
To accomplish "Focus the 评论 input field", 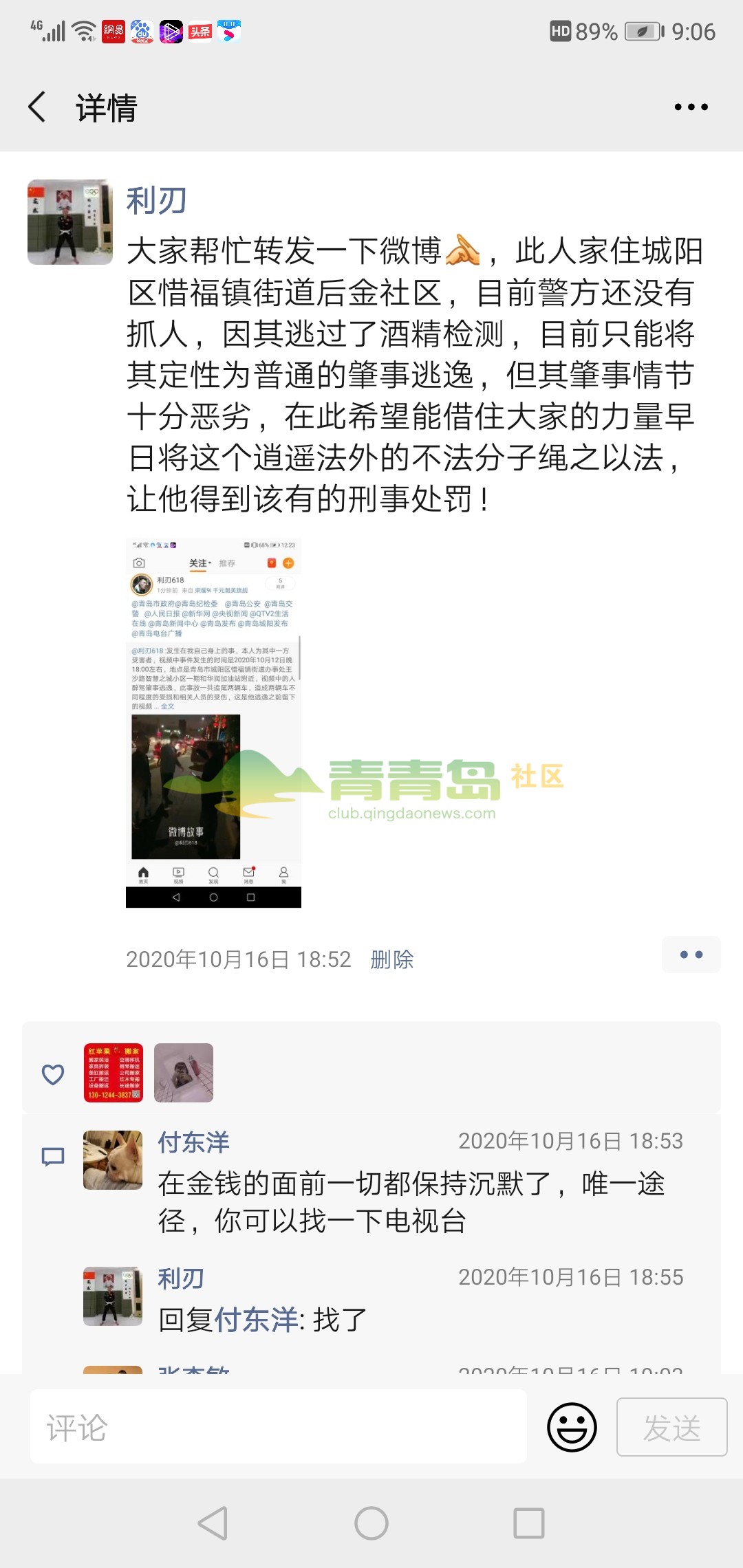I will [x=278, y=1428].
